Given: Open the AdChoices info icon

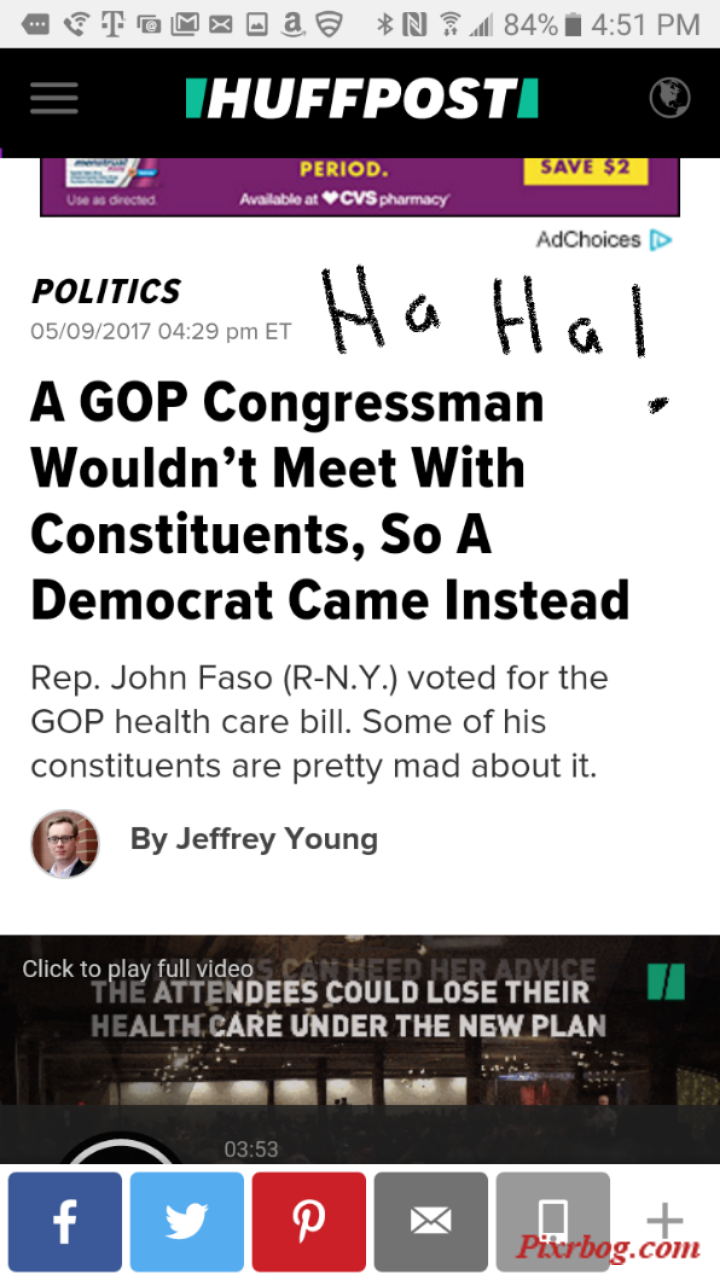Looking at the screenshot, I should pyautogui.click(x=660, y=239).
